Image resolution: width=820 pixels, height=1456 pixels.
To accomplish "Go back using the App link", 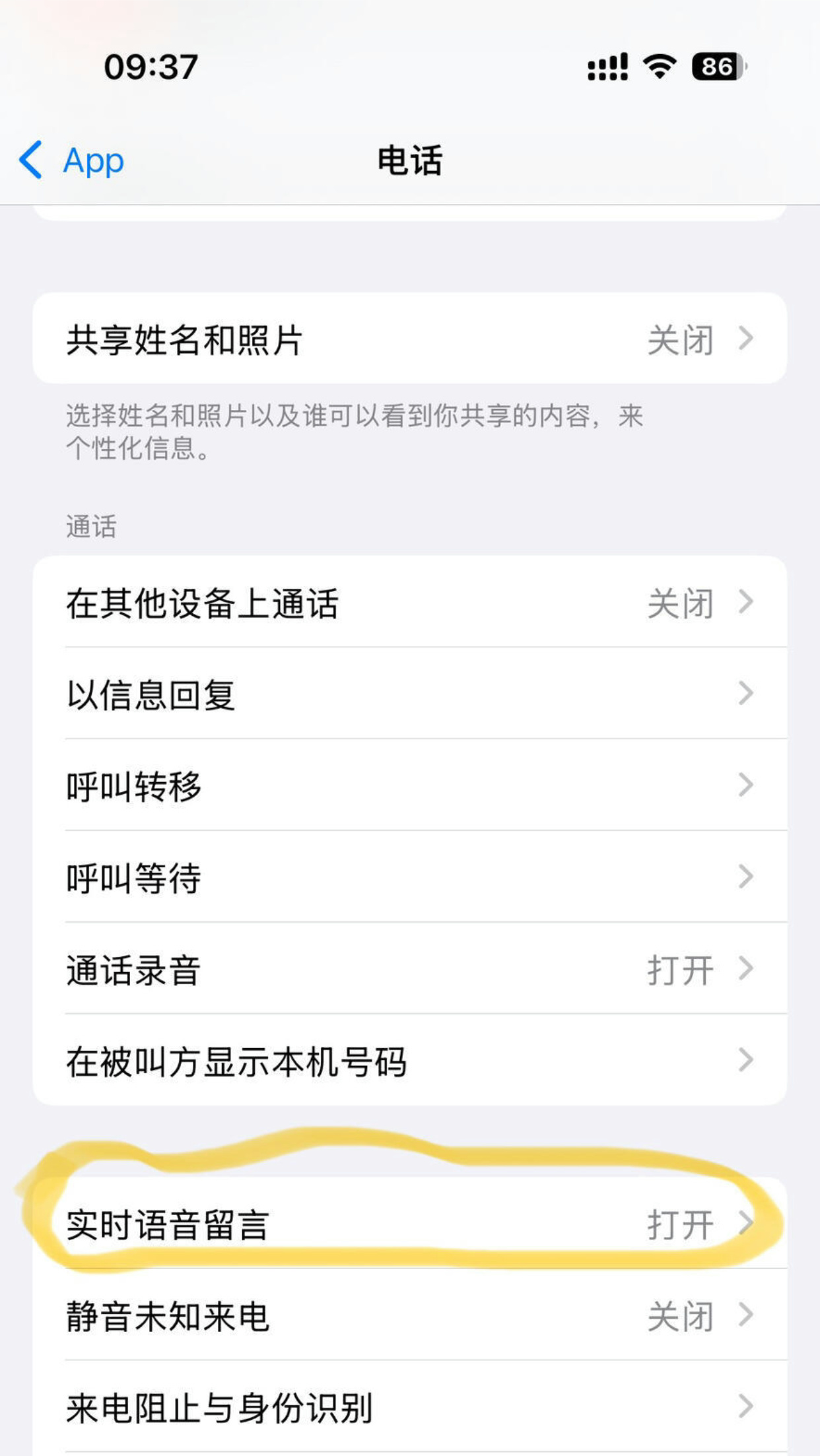I will tap(92, 160).
